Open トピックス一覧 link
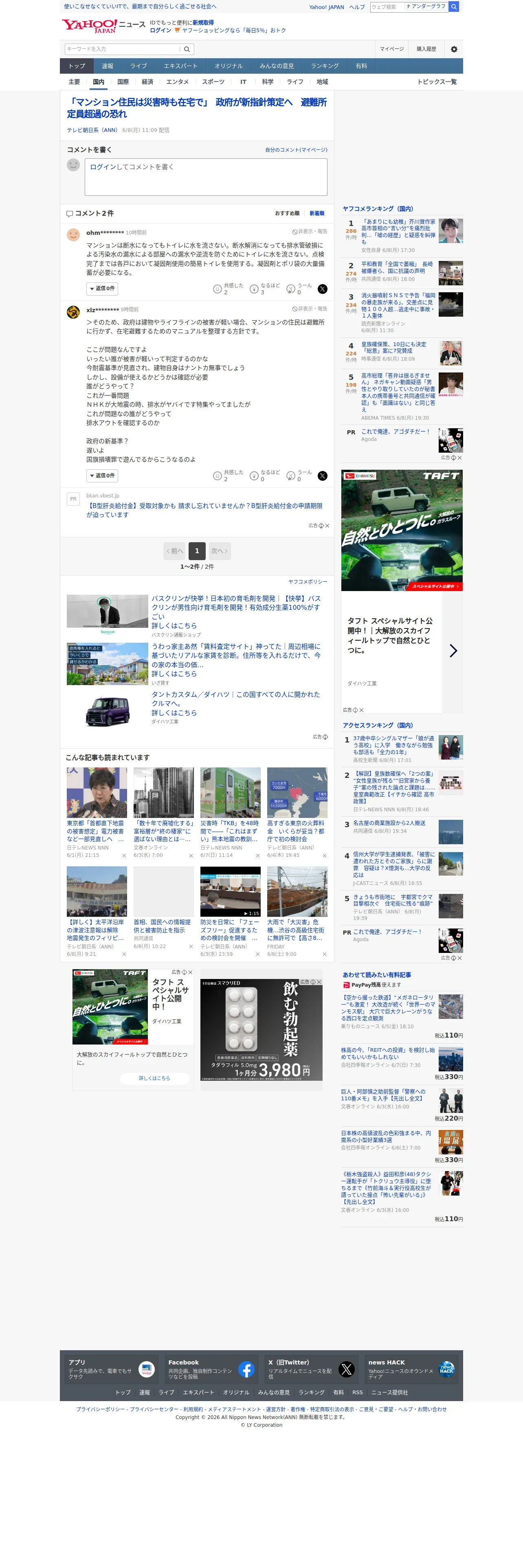This screenshot has height=1568, width=523. click(x=437, y=82)
